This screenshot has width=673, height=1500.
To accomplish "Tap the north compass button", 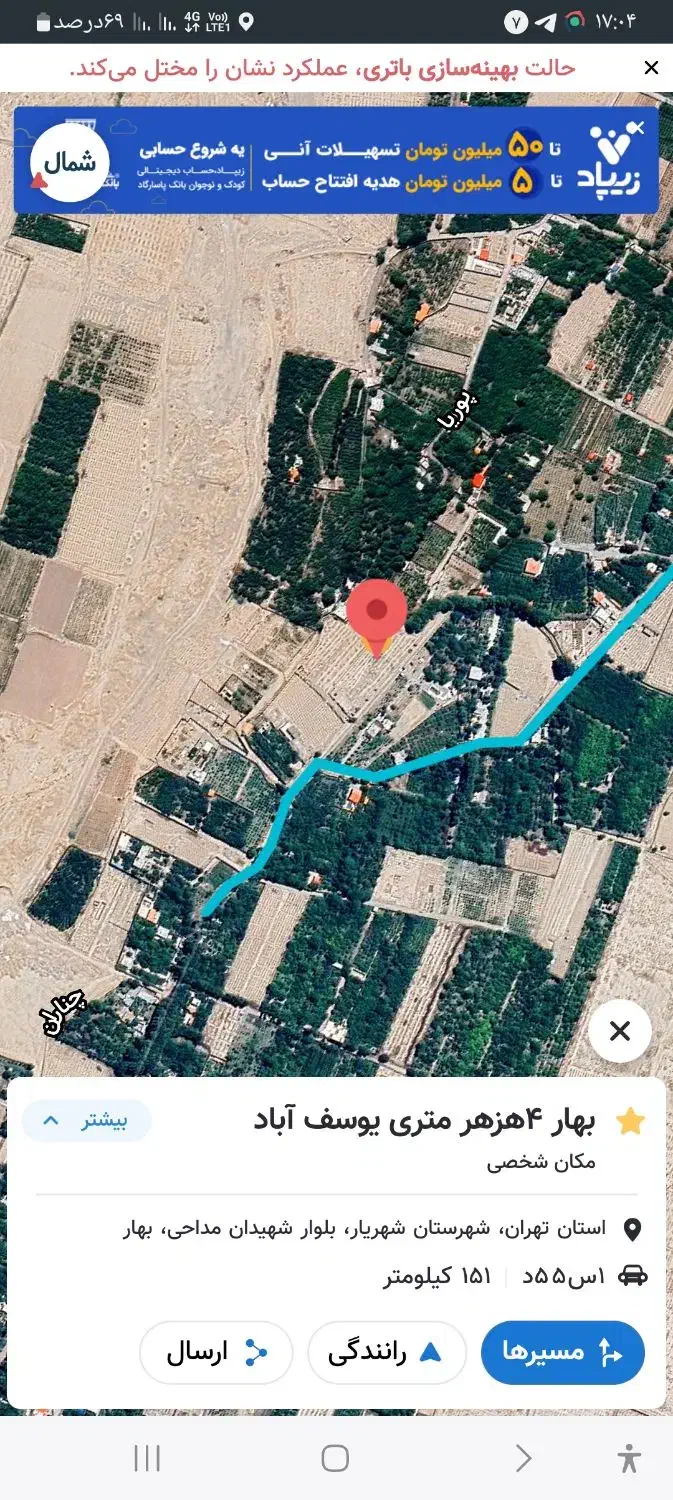I will pos(69,163).
